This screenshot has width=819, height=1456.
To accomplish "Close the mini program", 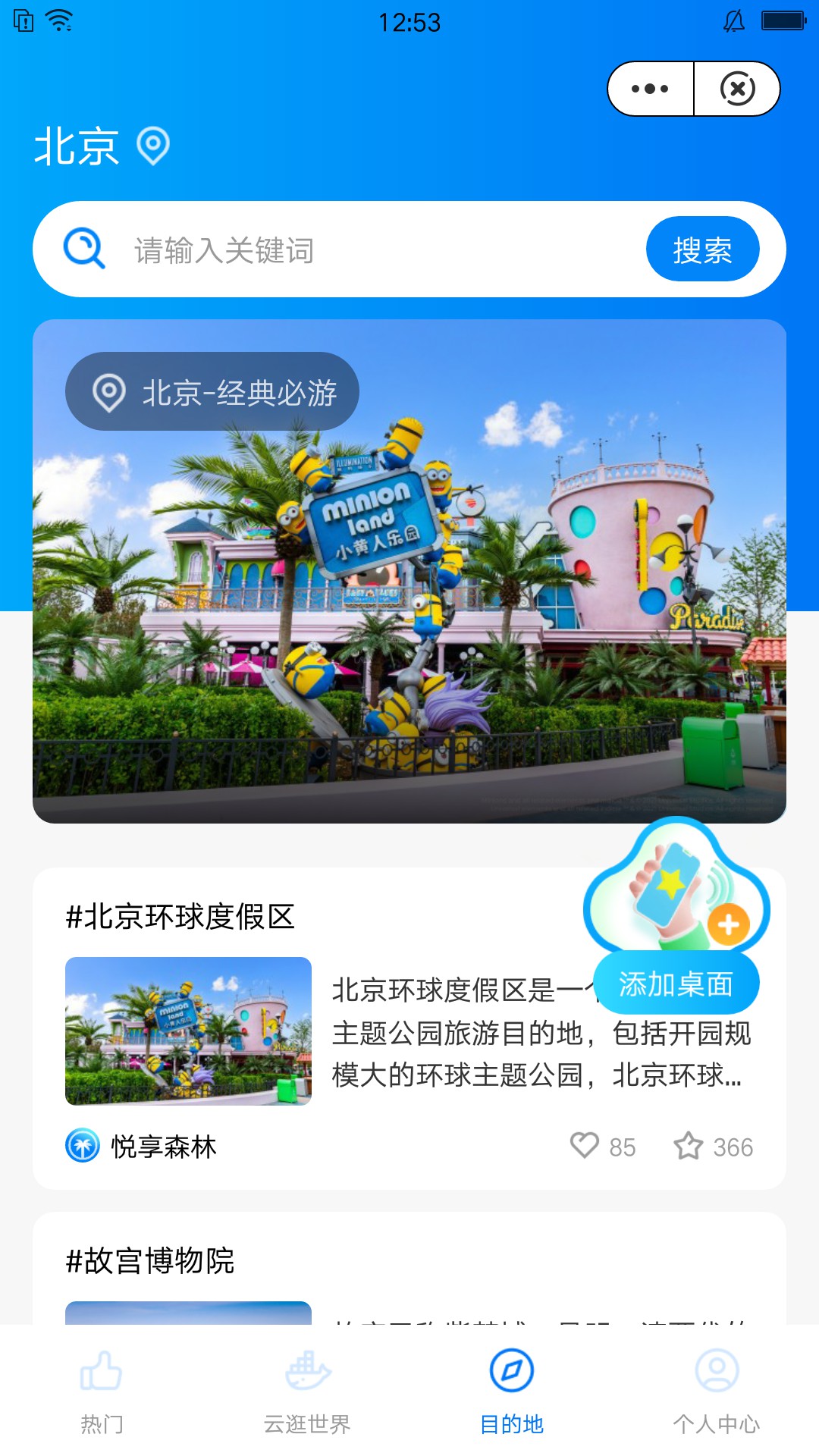I will pos(737,89).
